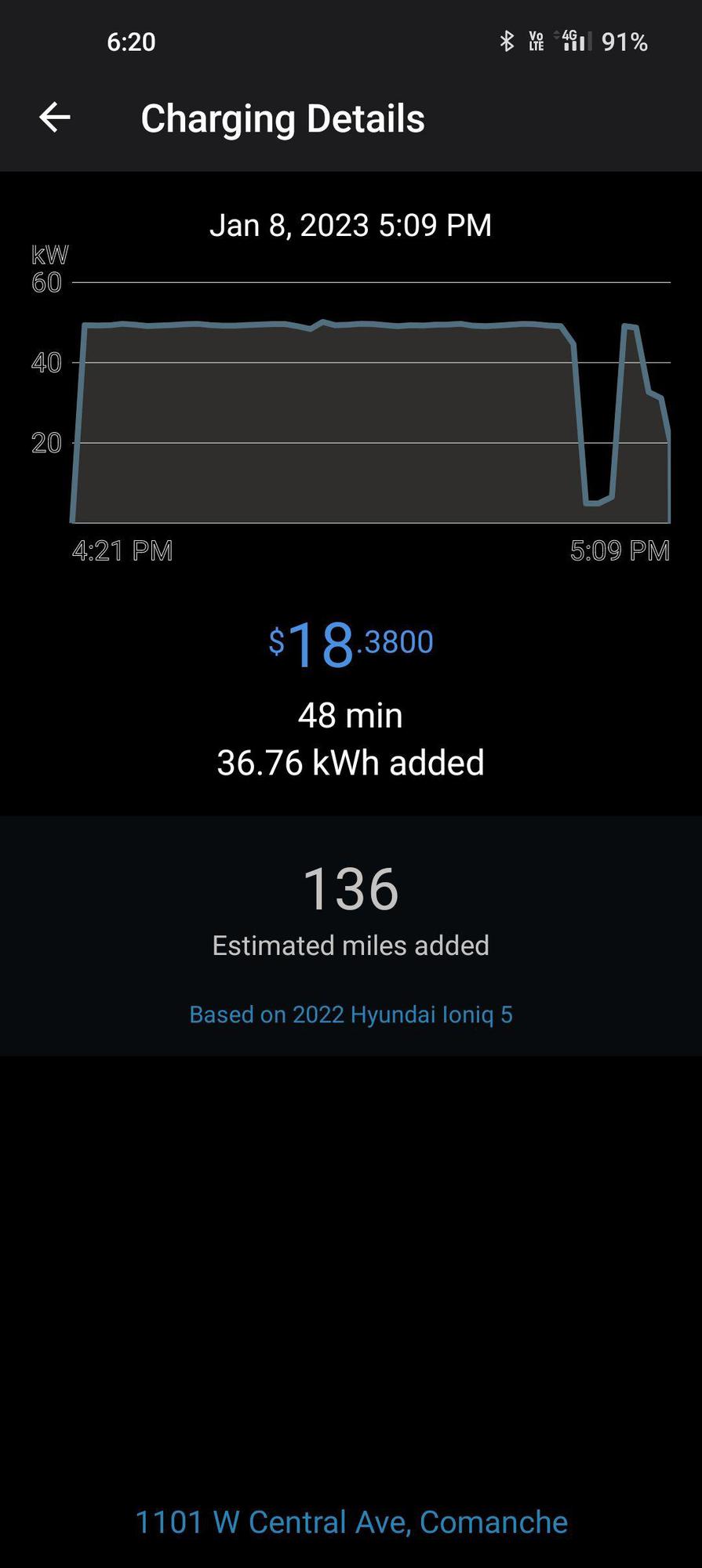
Task: Open the 2022 Hyundai Ioniq 5 vehicle link
Action: tap(350, 1014)
